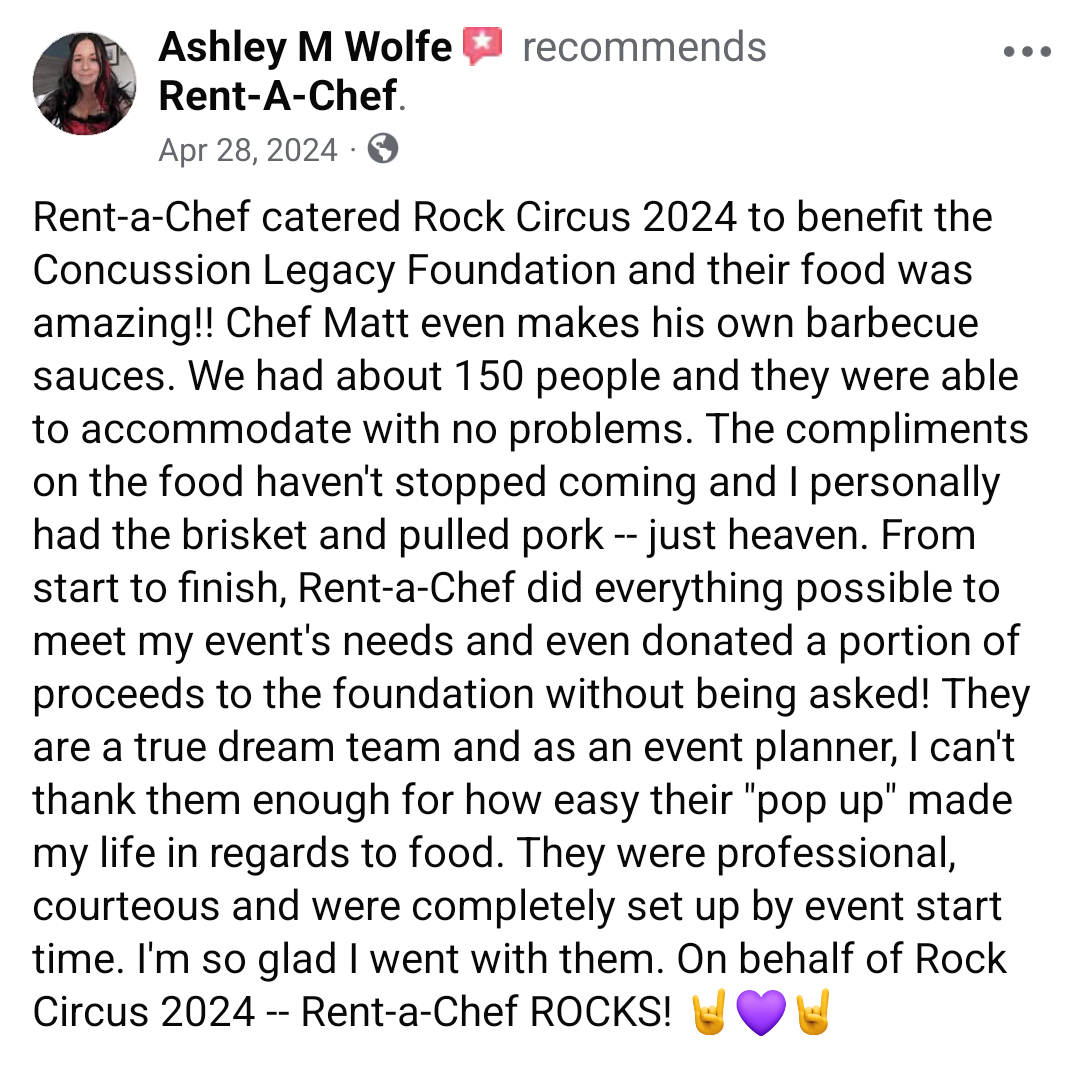Open the Apr 28, 2024 post timestamp
Viewport: 1080px width, 1077px height.
pos(248,149)
